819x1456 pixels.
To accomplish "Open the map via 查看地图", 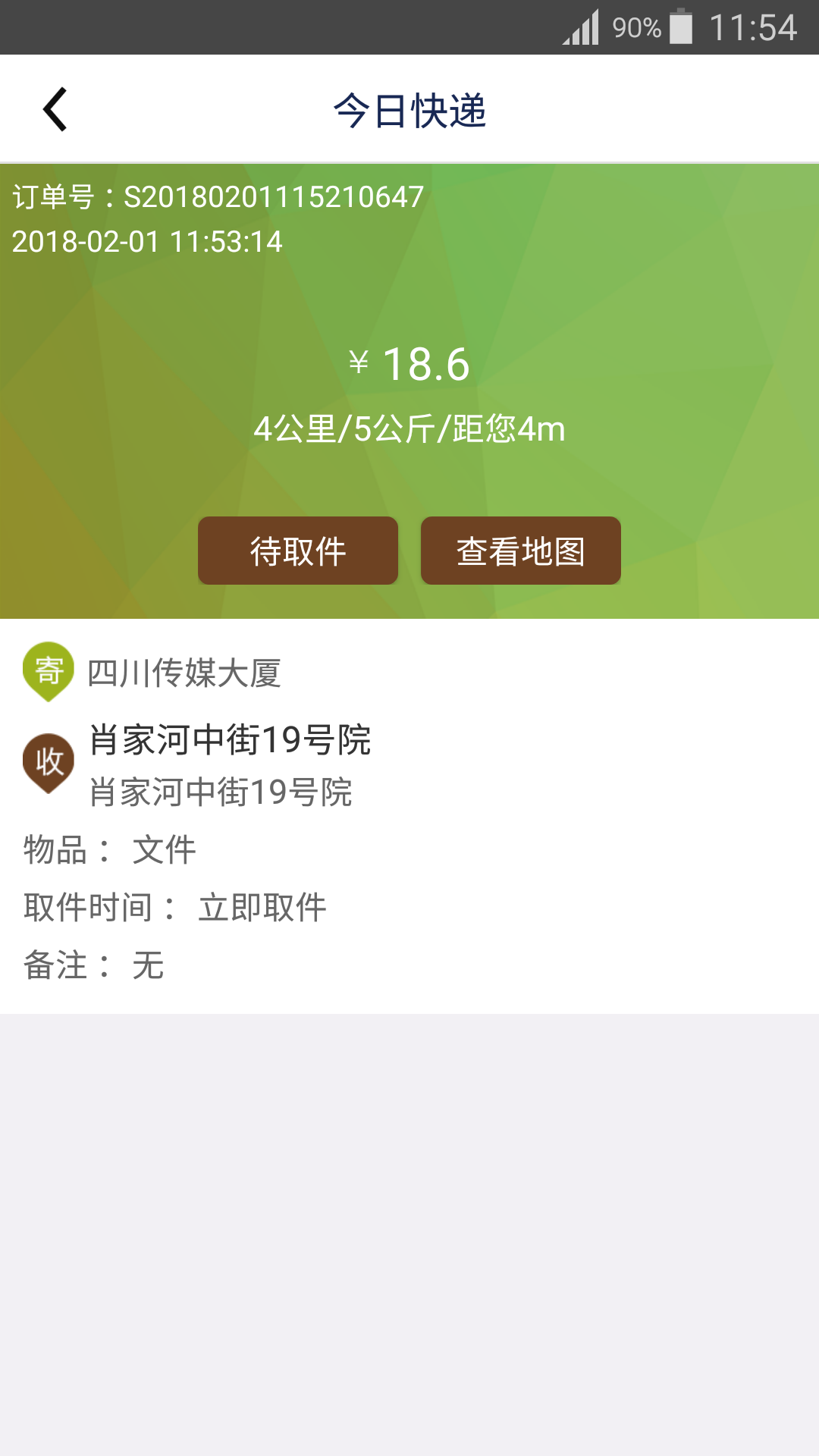I will [521, 551].
